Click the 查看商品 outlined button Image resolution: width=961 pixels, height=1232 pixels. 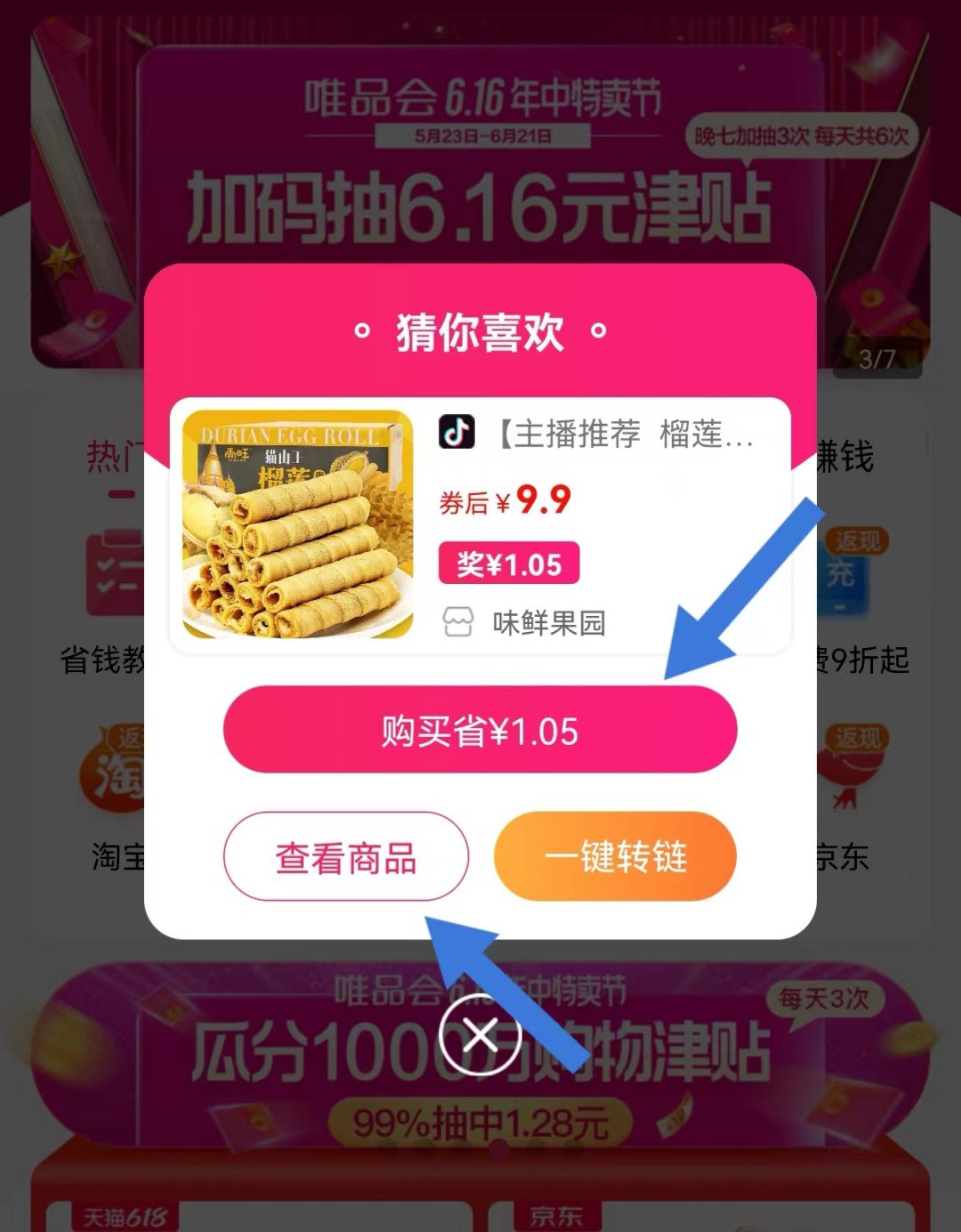[x=345, y=856]
